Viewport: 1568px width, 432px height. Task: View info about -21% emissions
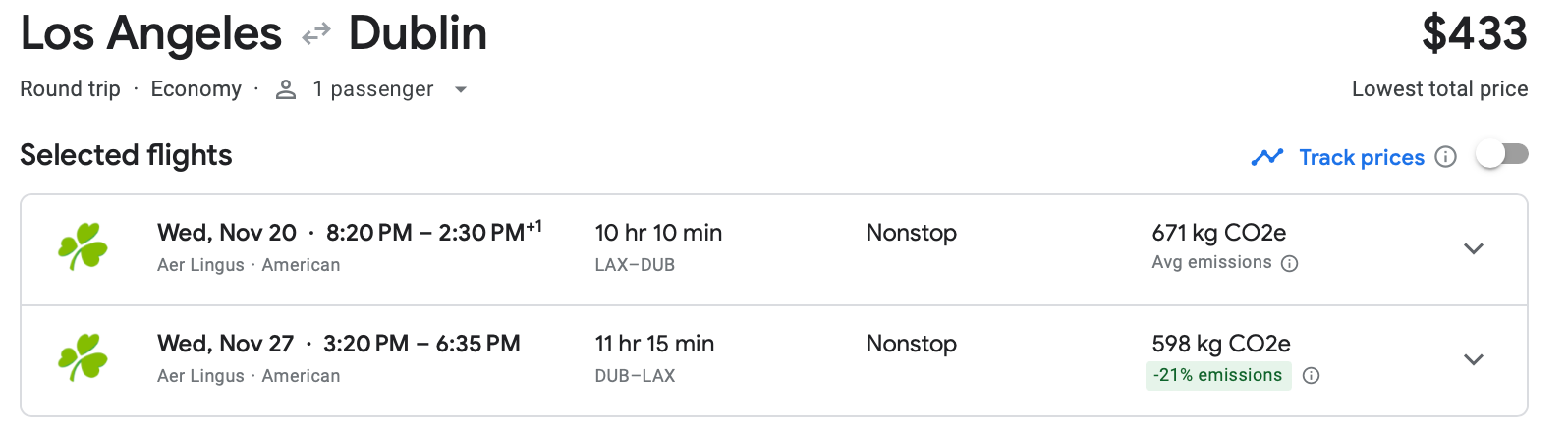(x=1311, y=375)
